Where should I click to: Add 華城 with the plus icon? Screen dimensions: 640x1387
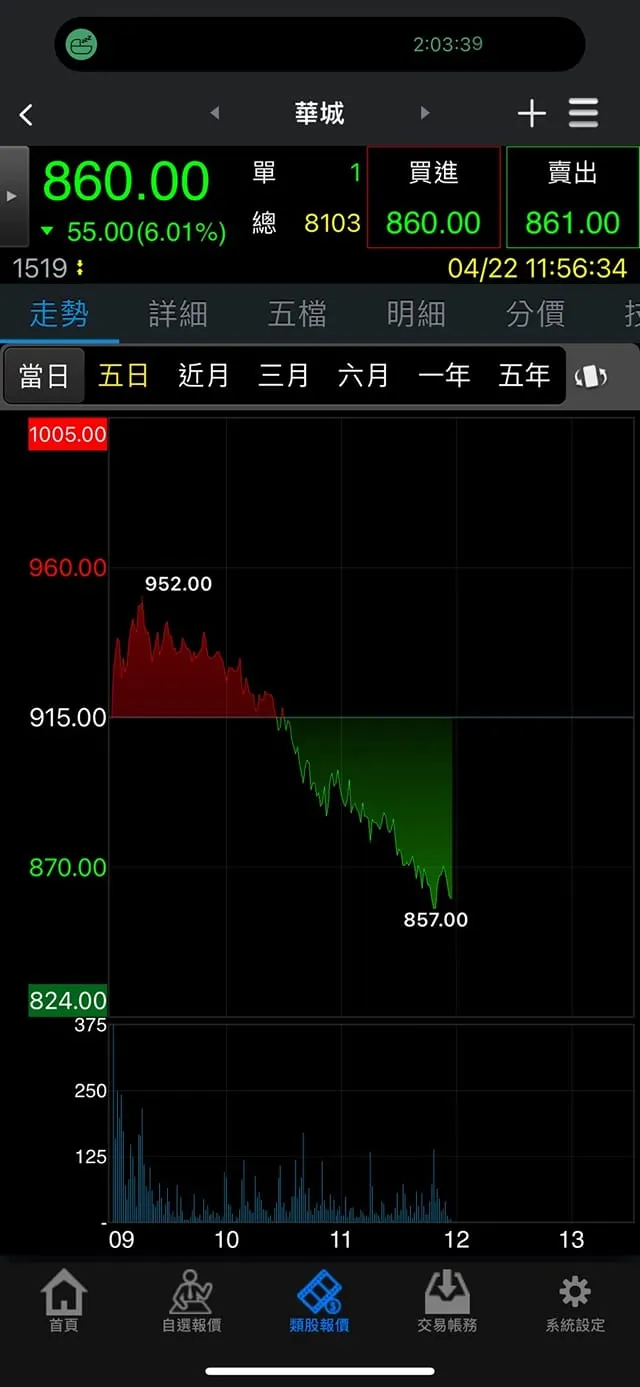[x=531, y=114]
